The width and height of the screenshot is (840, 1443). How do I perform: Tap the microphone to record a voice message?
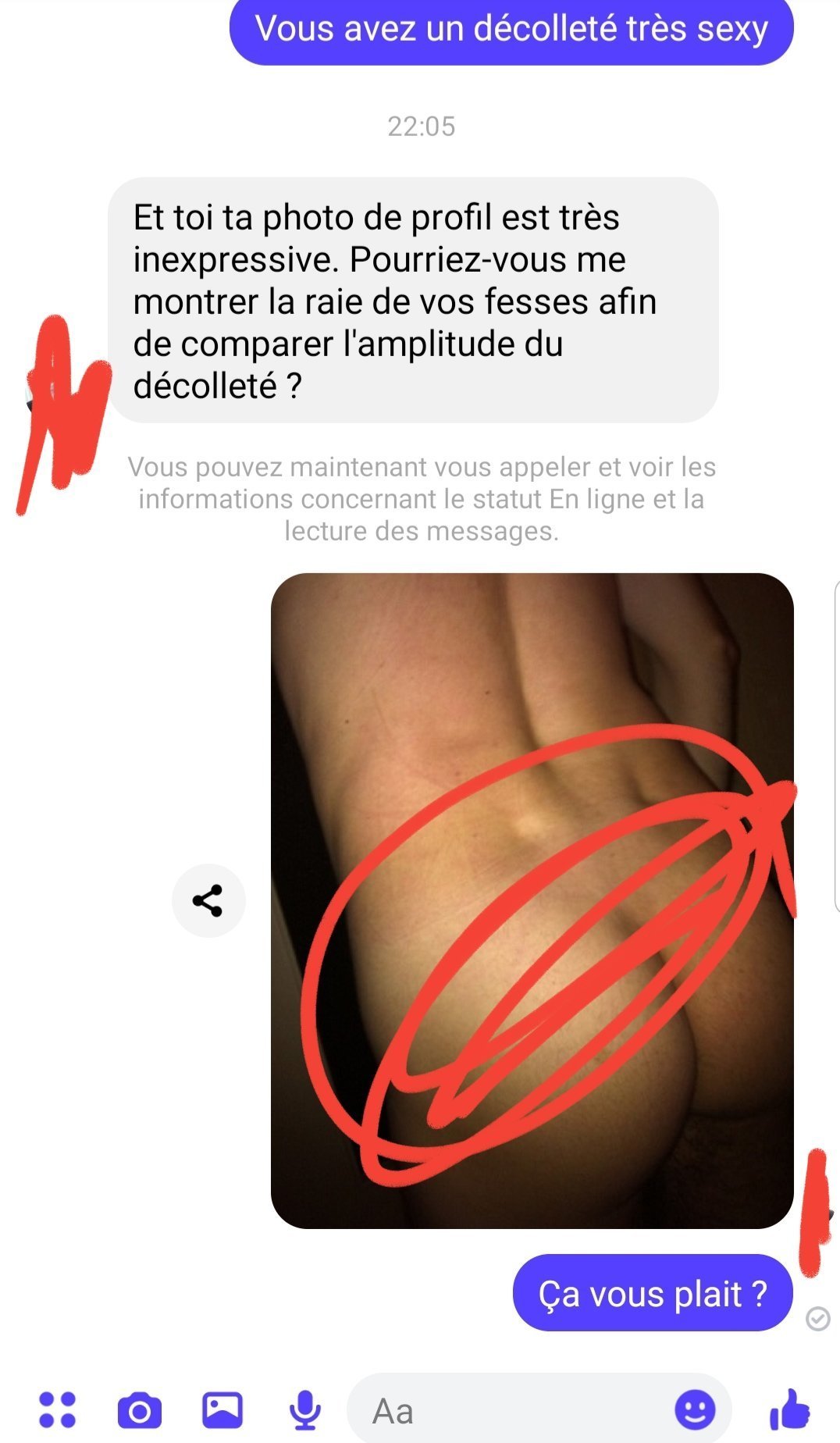pyautogui.click(x=304, y=1410)
